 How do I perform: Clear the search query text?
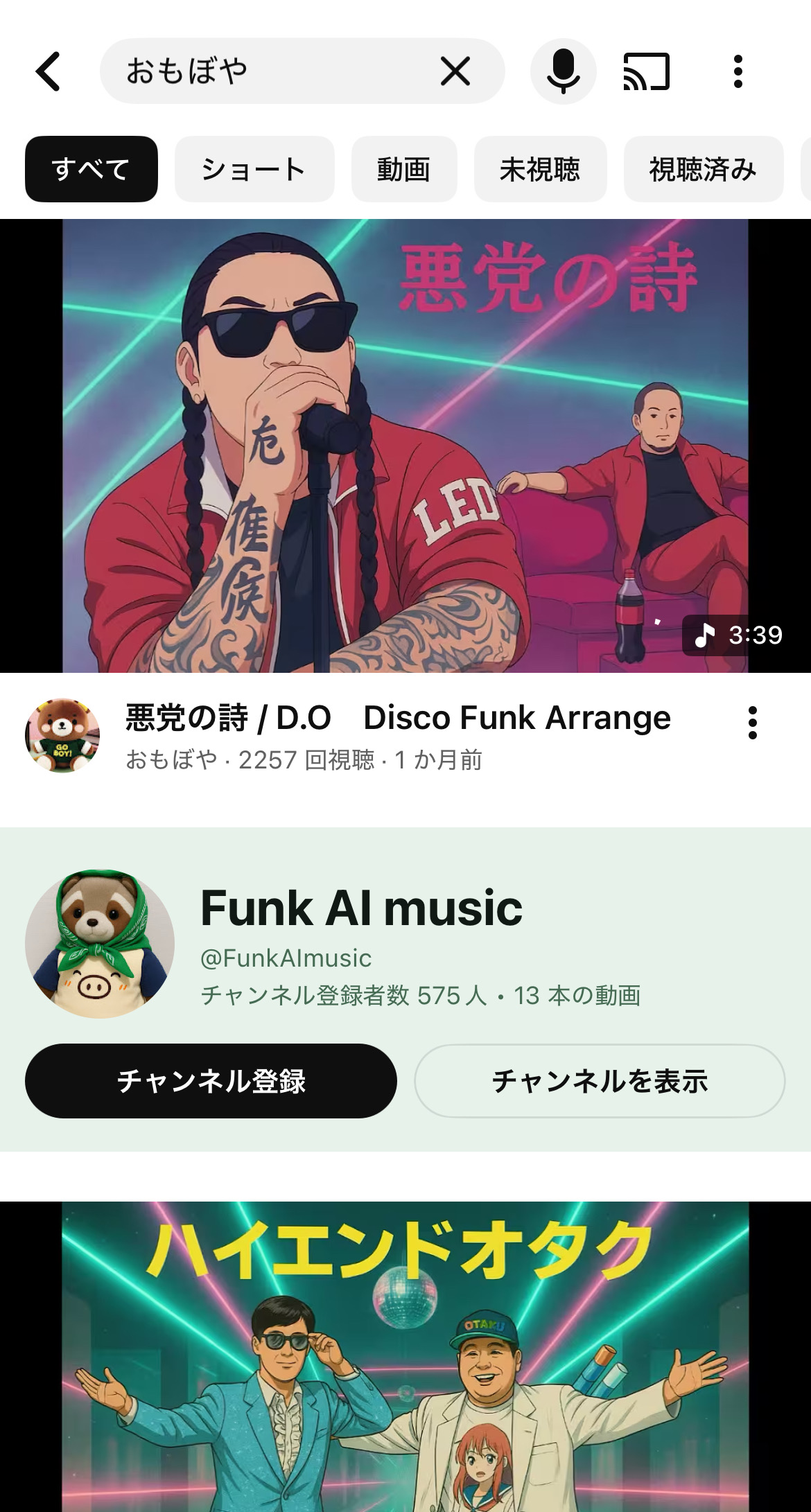click(455, 71)
